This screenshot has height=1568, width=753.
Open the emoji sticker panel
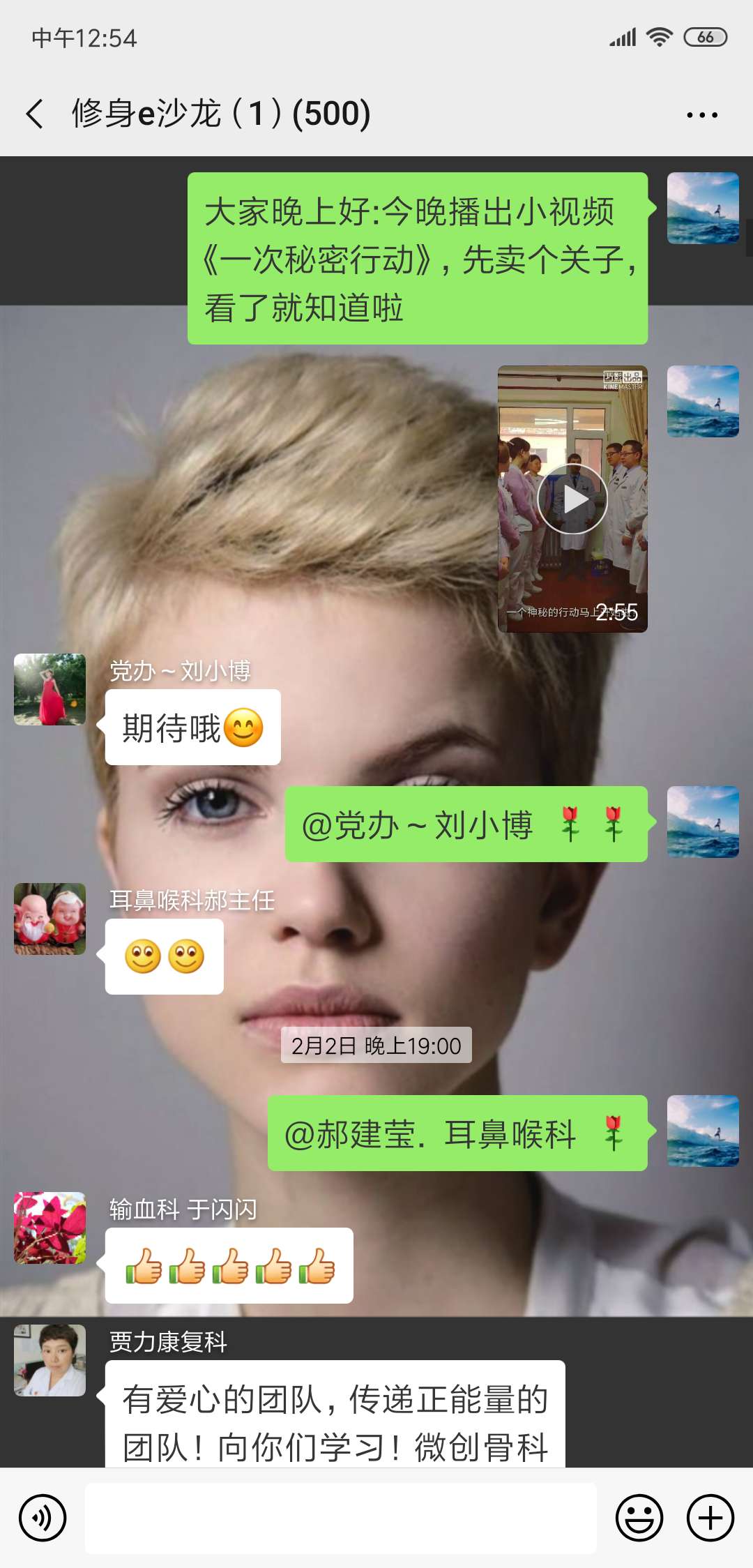pos(639,1518)
